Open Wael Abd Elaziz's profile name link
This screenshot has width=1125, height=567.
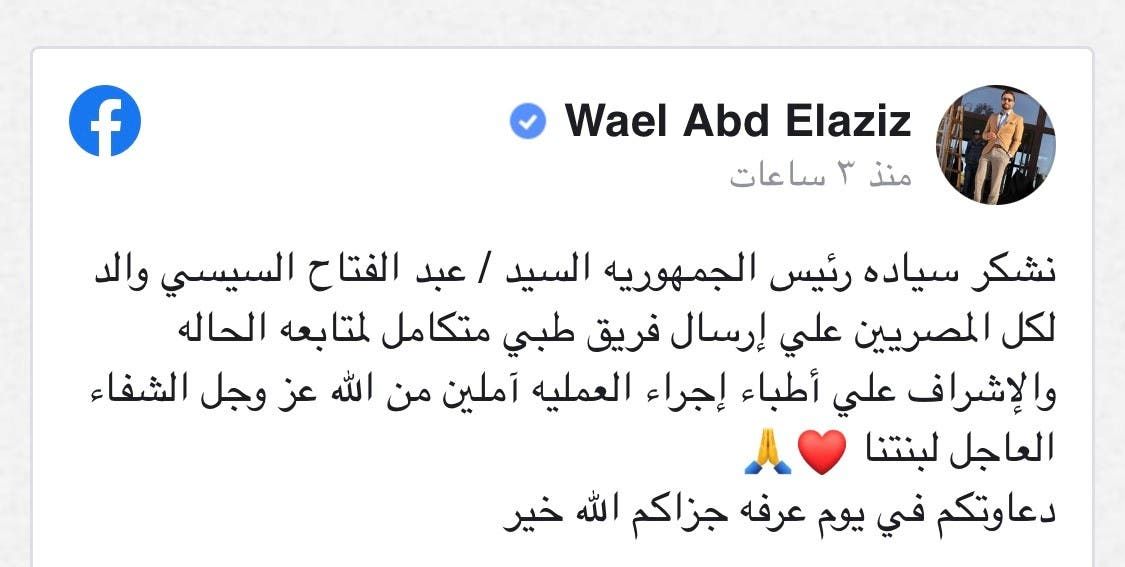(738, 122)
